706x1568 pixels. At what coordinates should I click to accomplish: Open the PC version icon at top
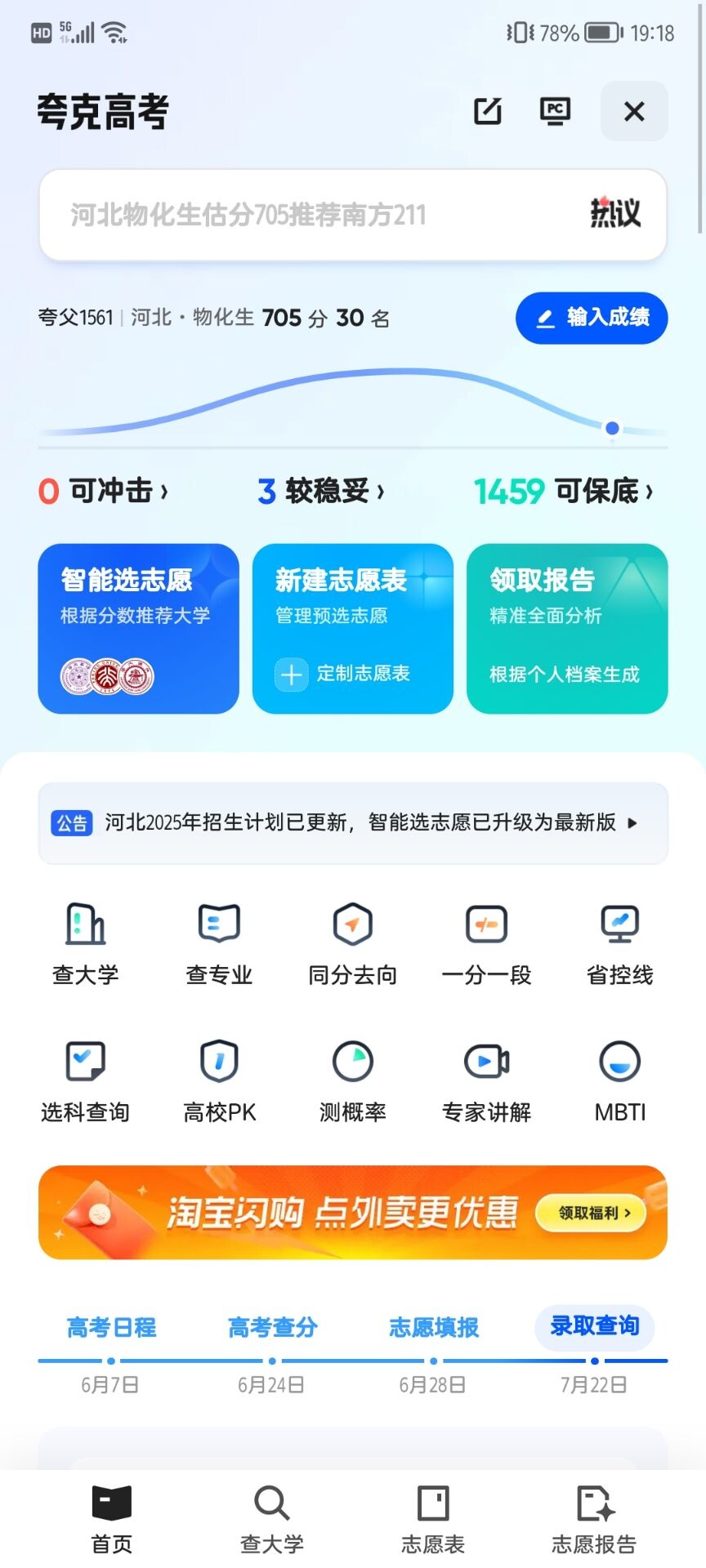[555, 112]
